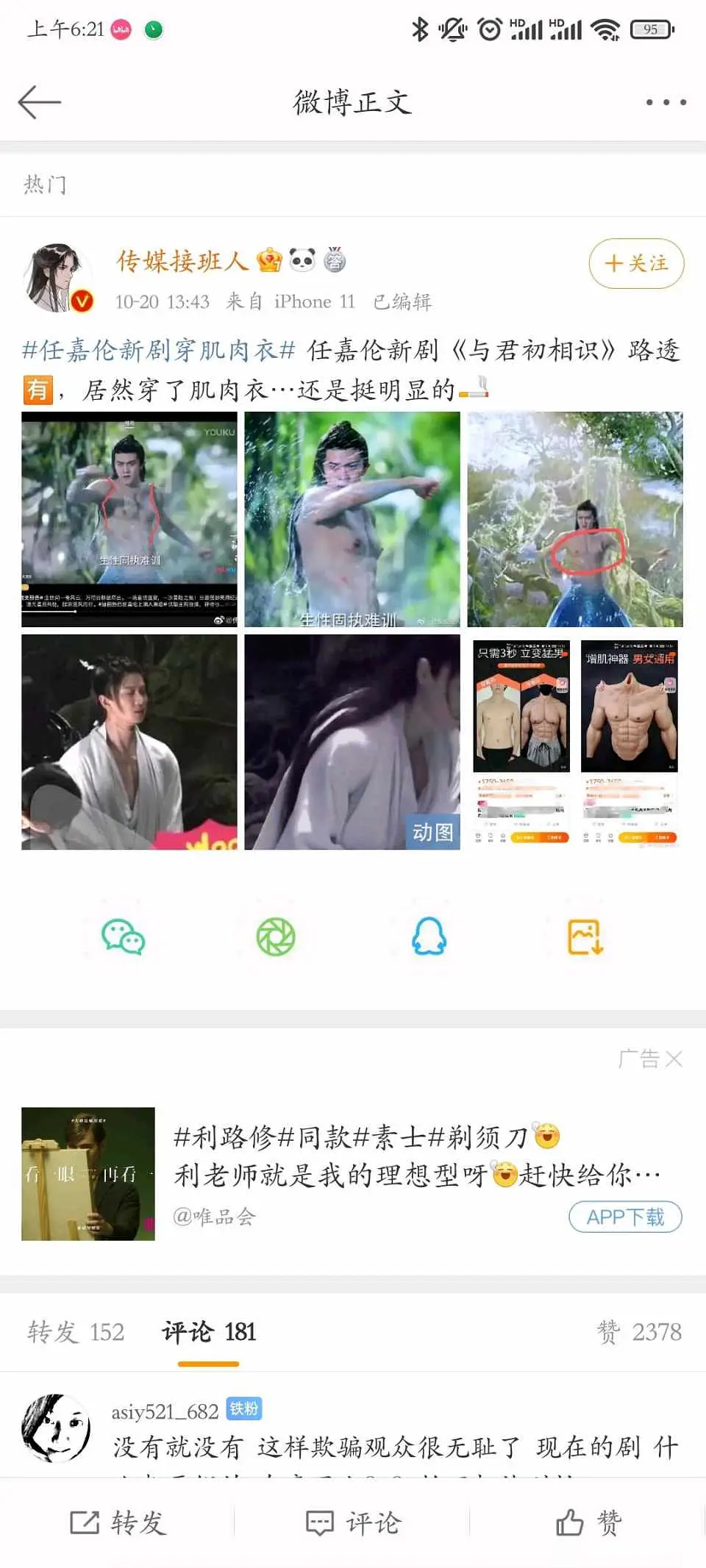Screen dimensions: 706x1568
Task: Switch to the 转发 152 tab
Action: tap(76, 1331)
